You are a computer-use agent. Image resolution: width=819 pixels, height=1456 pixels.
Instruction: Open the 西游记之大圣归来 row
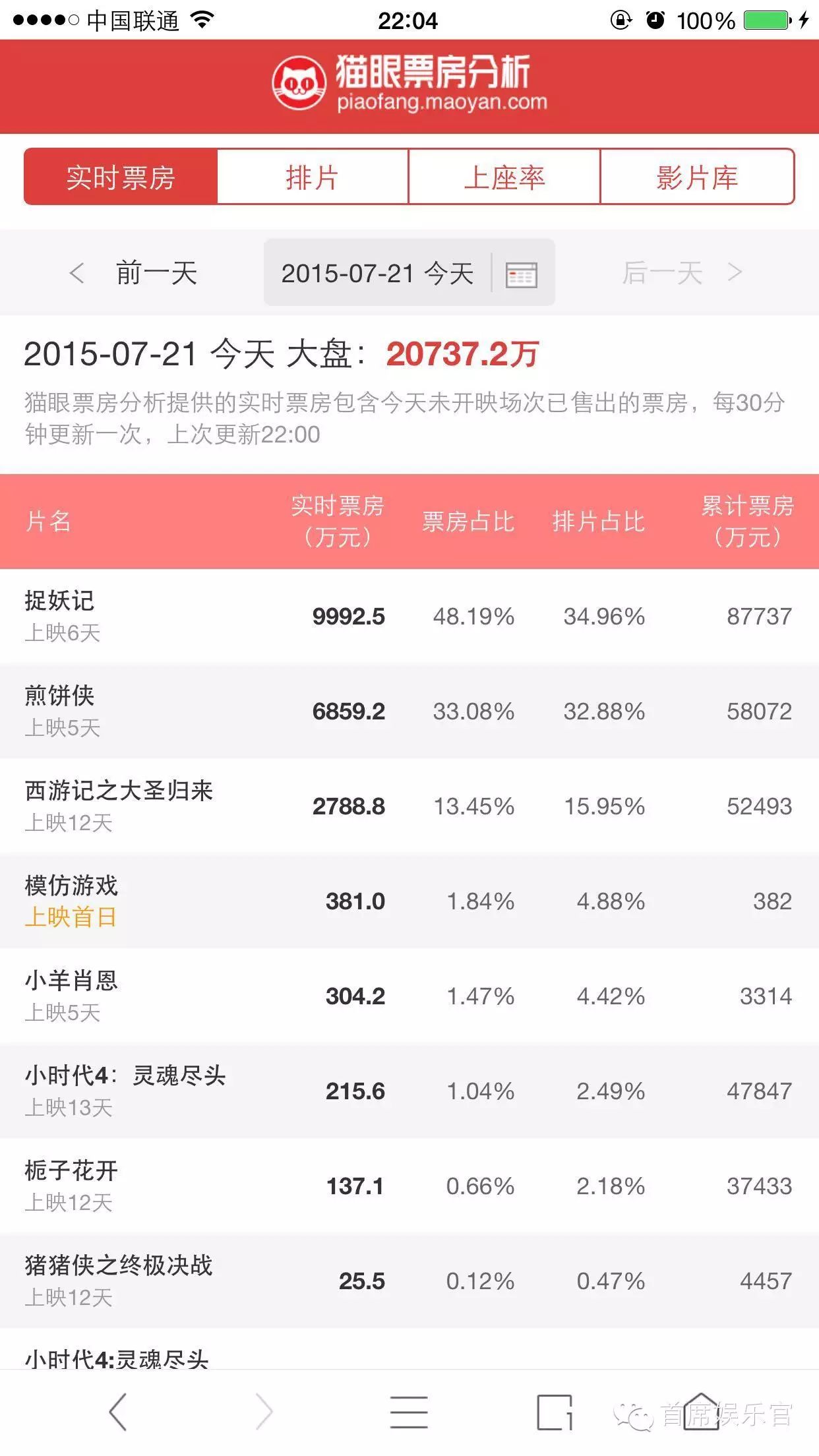409,806
